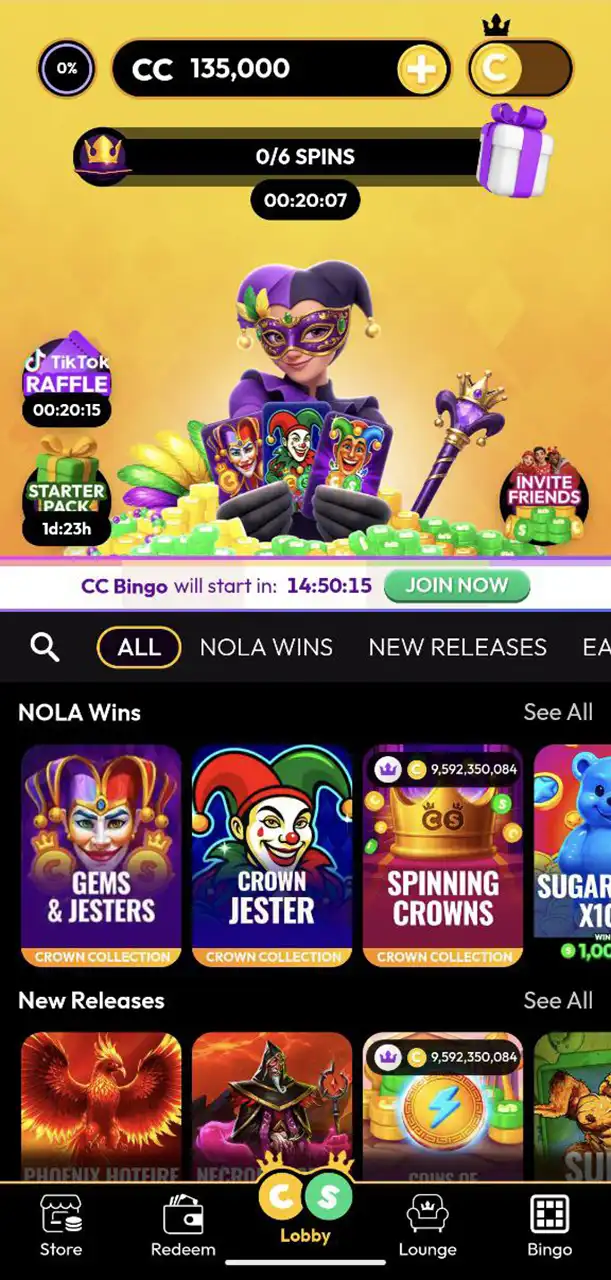Open the Redeem tab
Screen dimensions: 611x1280
183,1225
